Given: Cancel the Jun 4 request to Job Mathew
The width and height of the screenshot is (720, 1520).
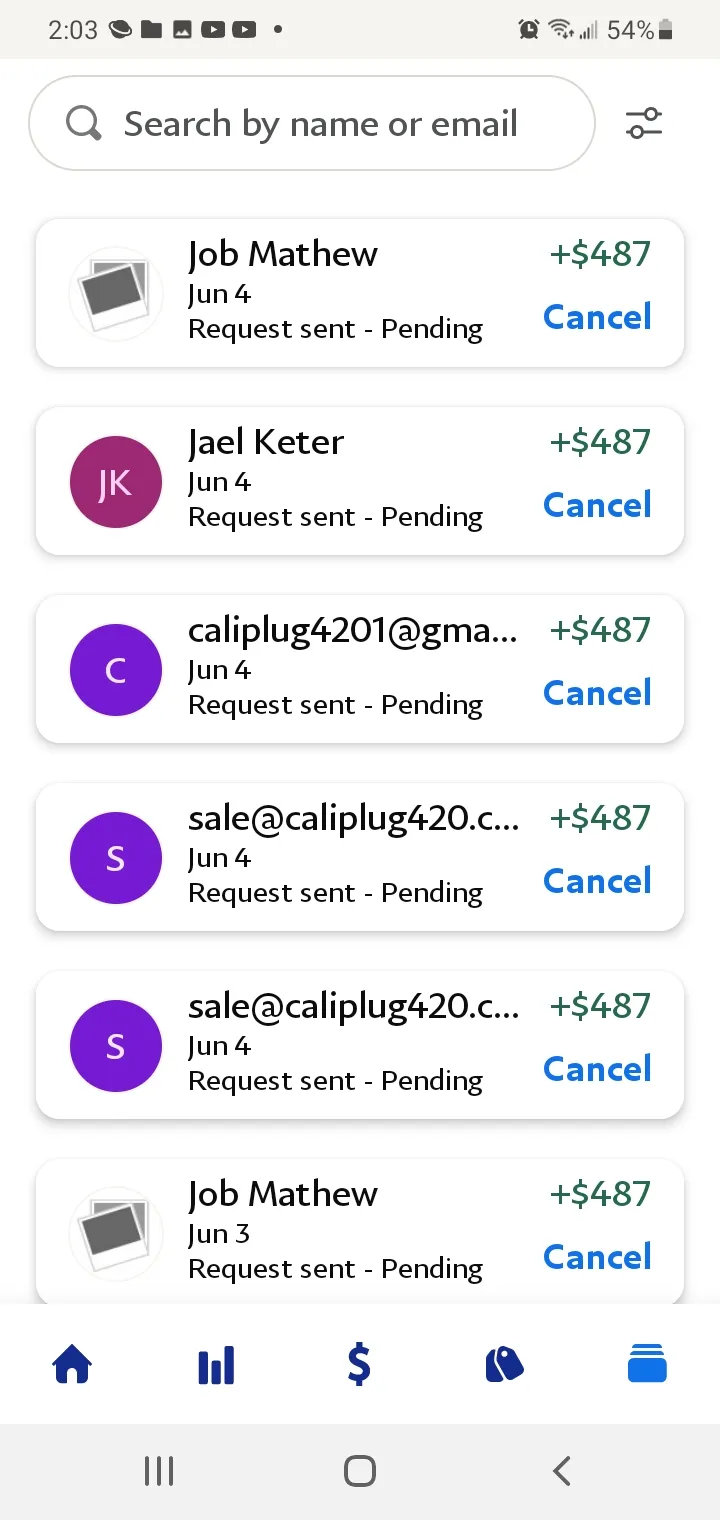Looking at the screenshot, I should pyautogui.click(x=597, y=317).
